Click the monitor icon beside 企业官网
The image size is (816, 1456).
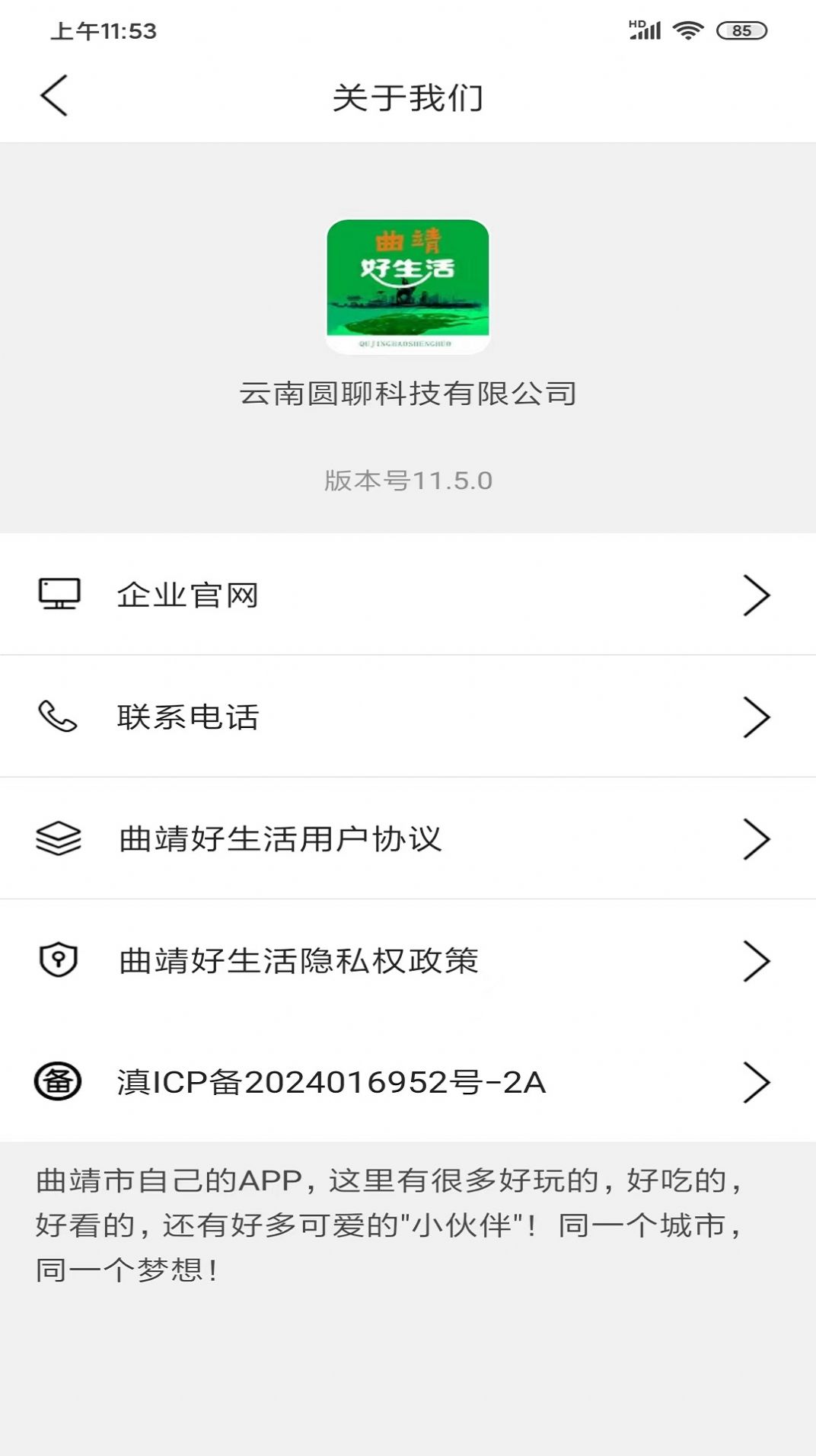tap(58, 595)
